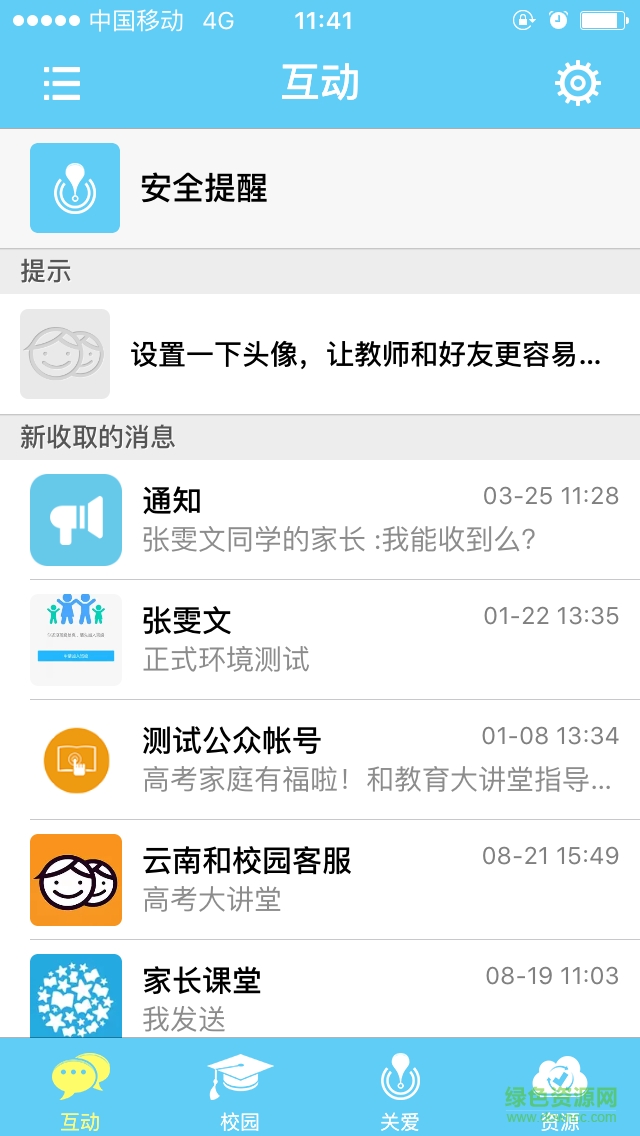Open 云南和校园客服 conversation

[320, 880]
